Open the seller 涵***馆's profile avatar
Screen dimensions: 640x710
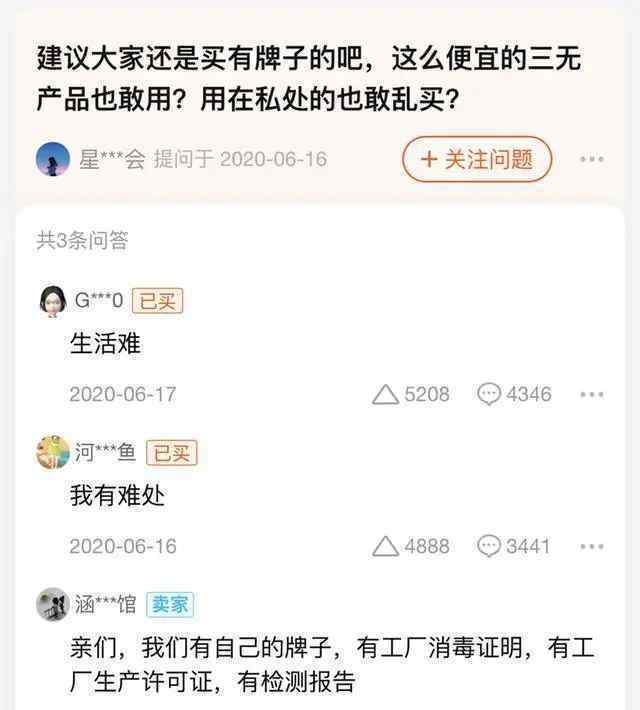(x=52, y=605)
